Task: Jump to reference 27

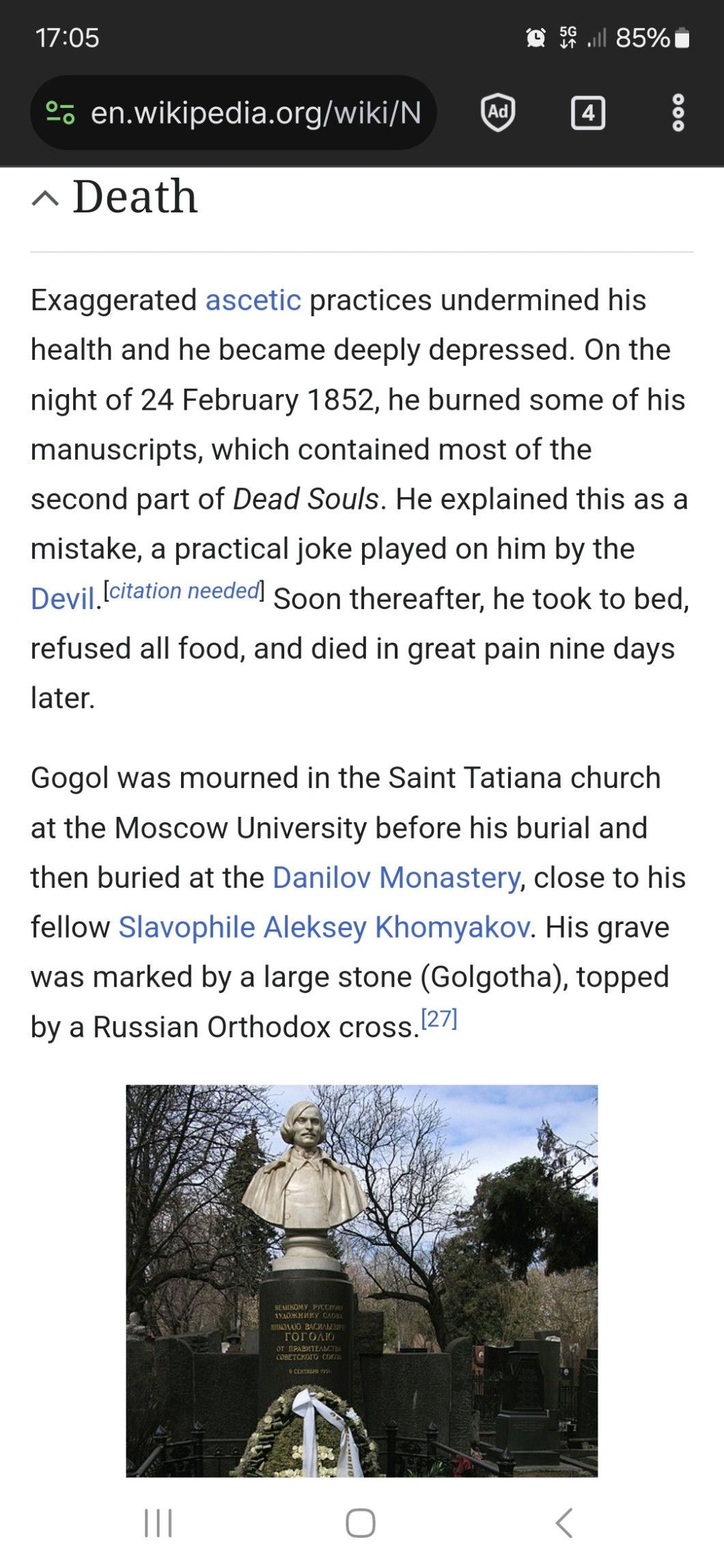Action: pos(439,1019)
